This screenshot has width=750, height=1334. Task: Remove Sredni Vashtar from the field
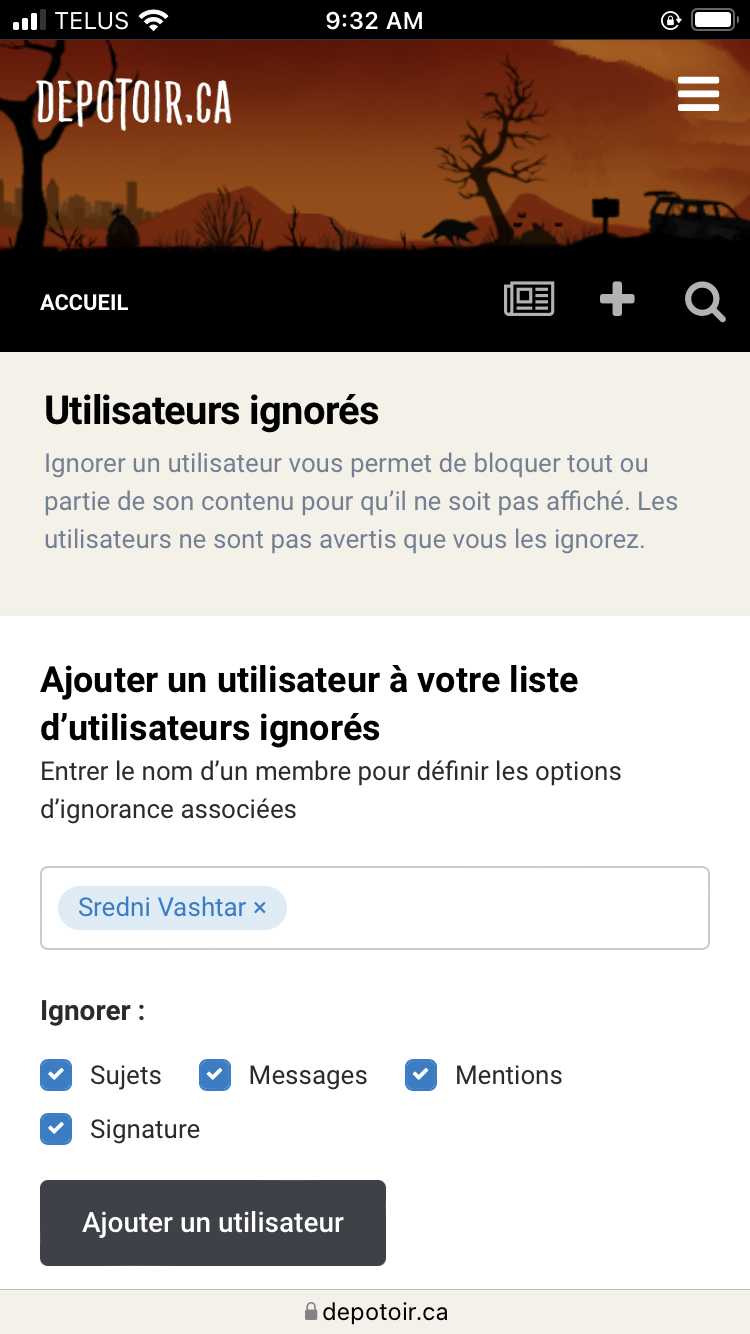(260, 907)
